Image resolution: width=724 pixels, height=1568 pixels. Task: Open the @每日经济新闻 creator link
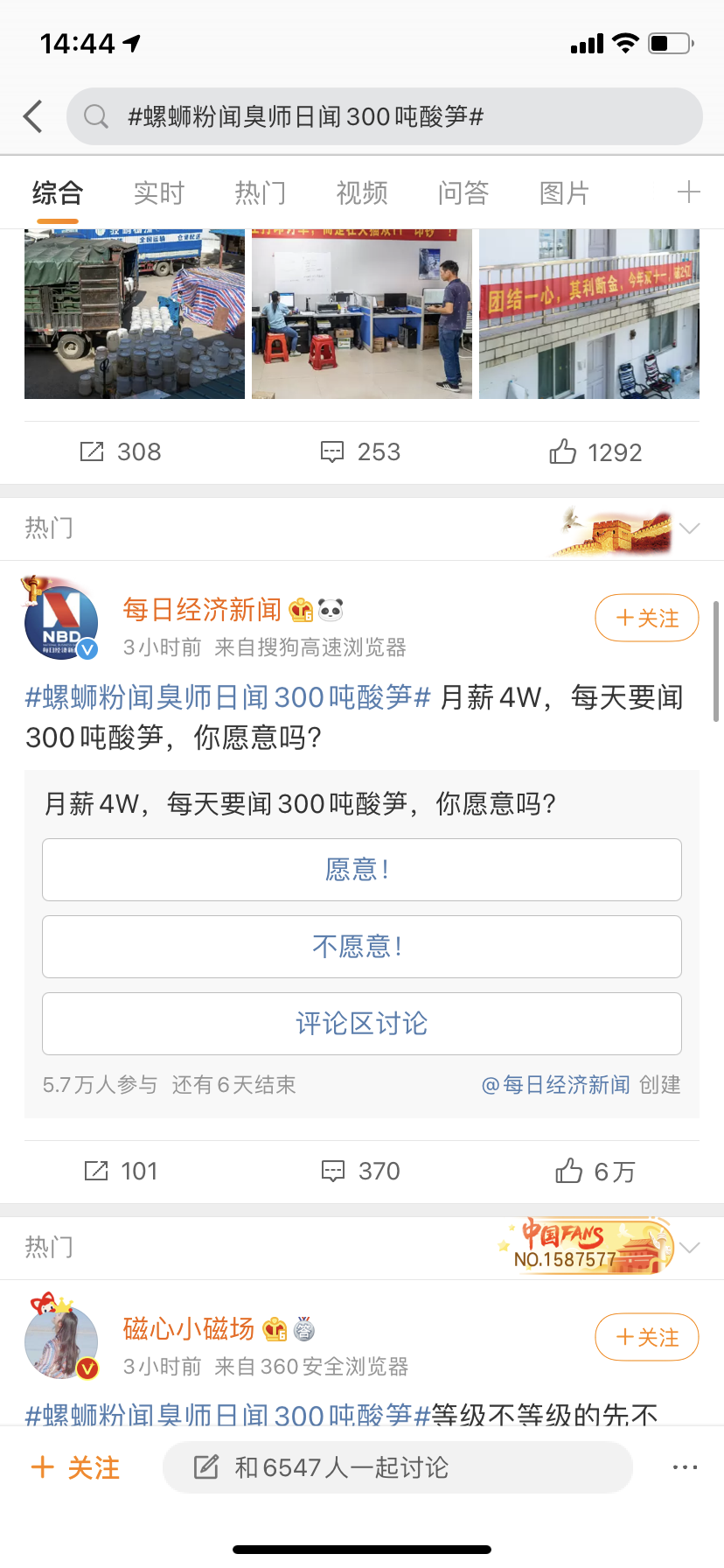point(556,1085)
